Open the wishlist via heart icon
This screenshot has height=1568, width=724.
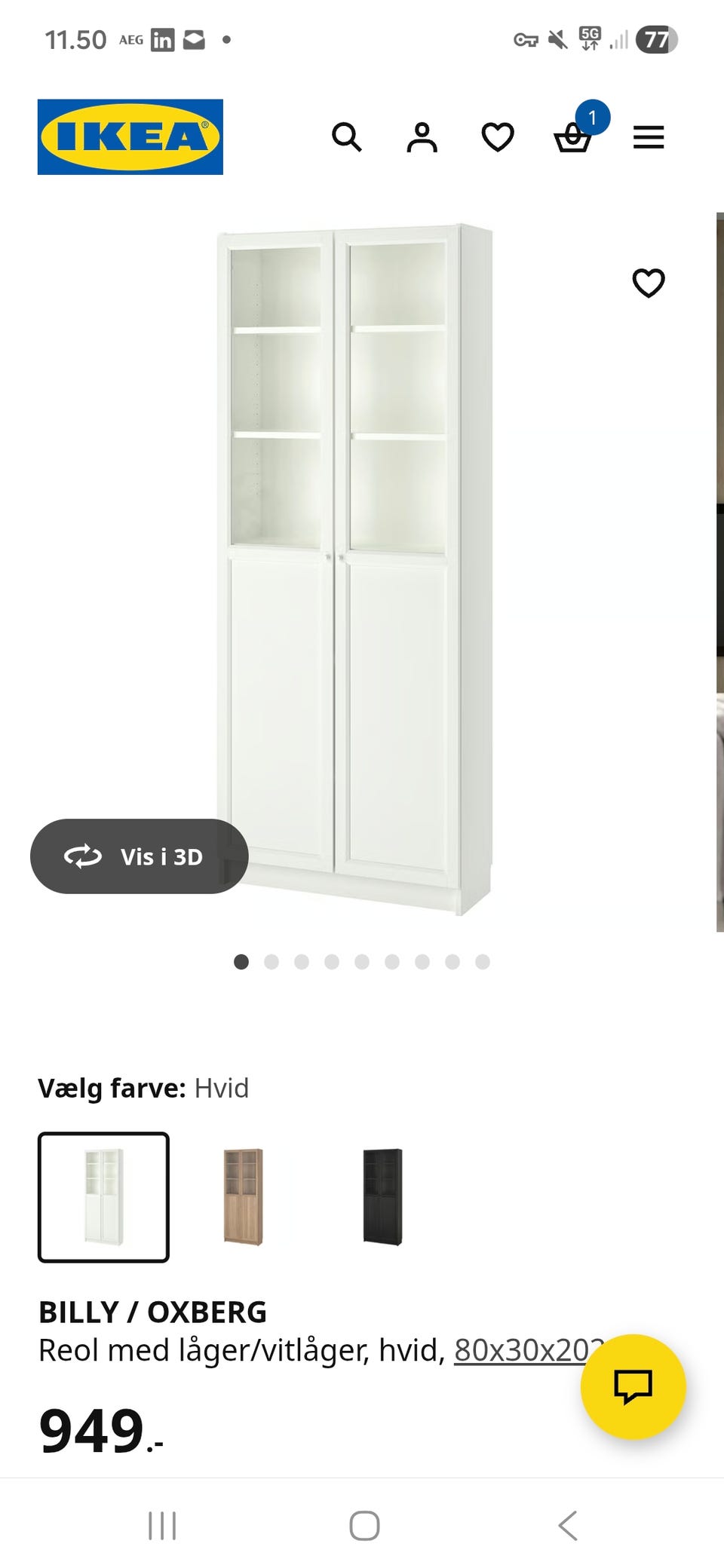(498, 137)
